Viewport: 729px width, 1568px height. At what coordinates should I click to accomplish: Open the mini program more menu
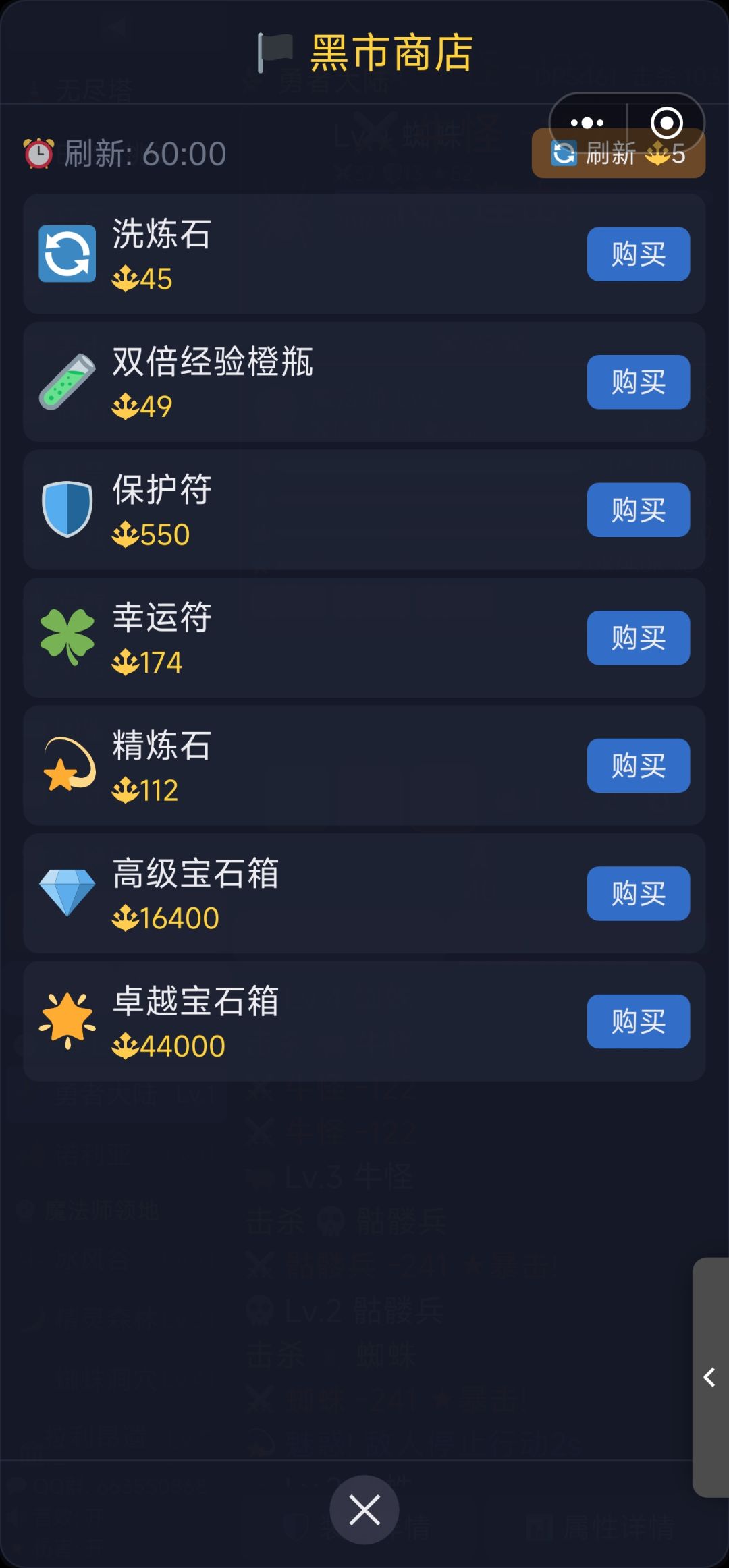(x=587, y=123)
